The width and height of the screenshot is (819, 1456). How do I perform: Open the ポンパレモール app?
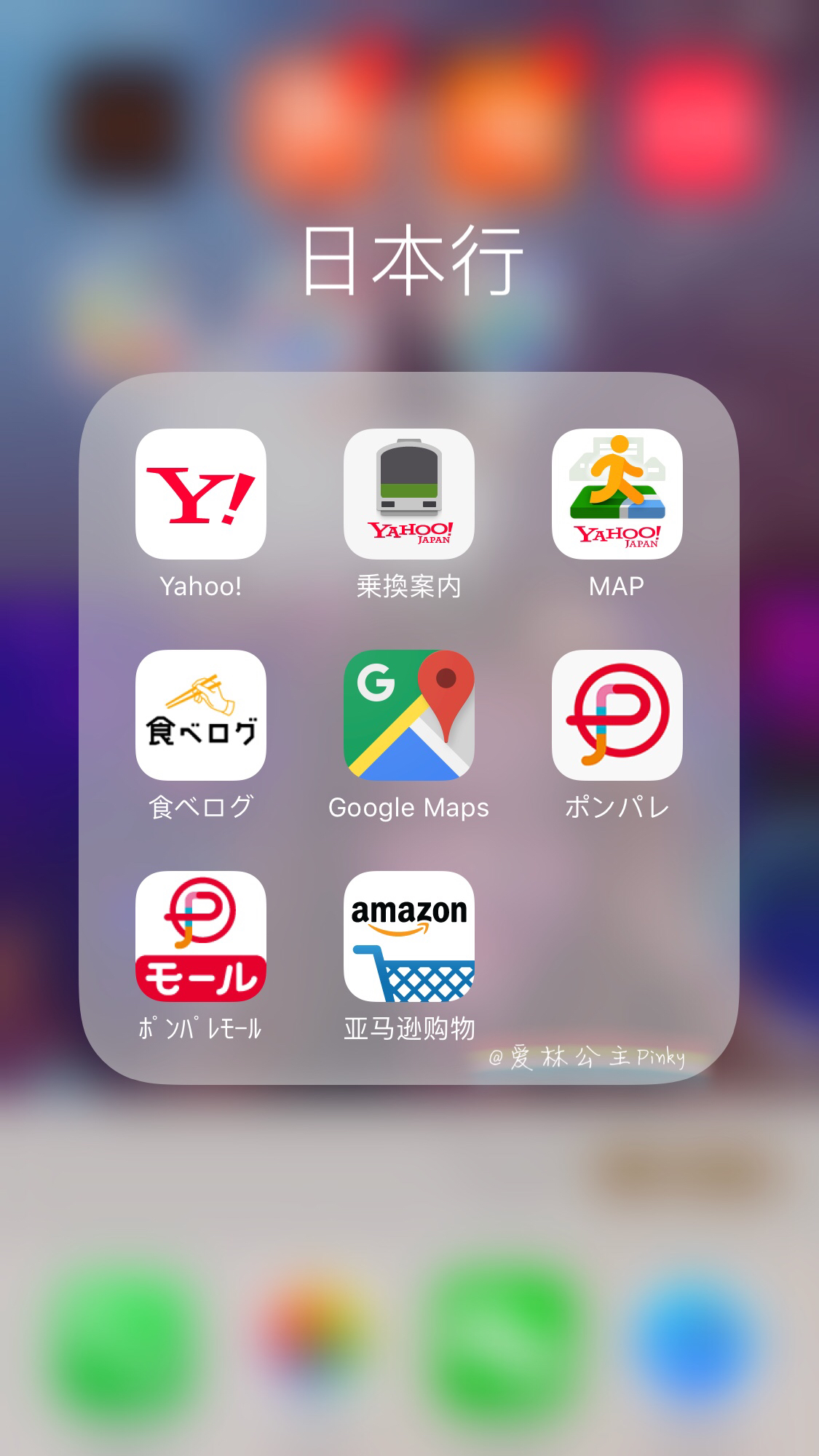coord(200,936)
